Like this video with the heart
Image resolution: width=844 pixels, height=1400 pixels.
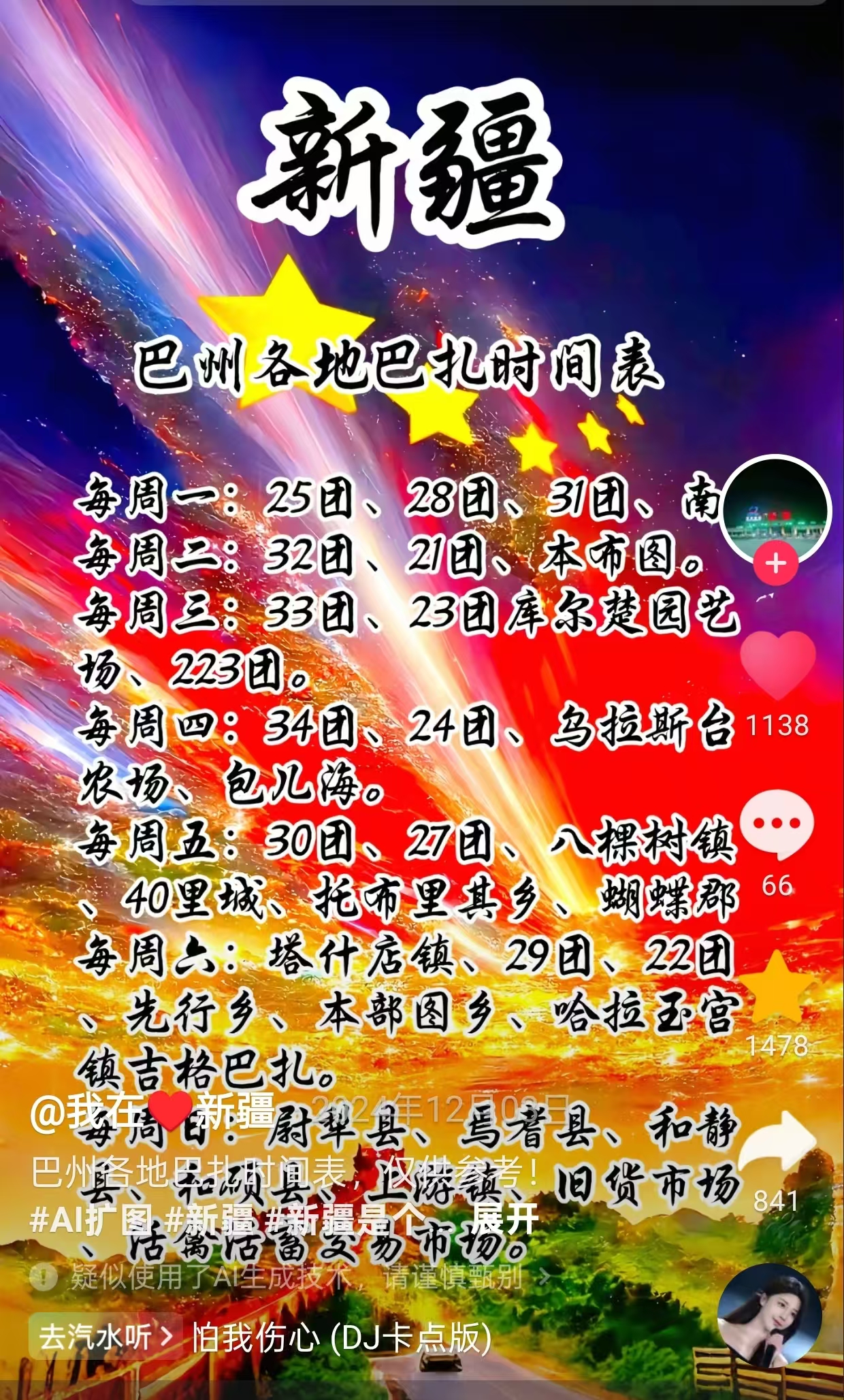pos(777,664)
